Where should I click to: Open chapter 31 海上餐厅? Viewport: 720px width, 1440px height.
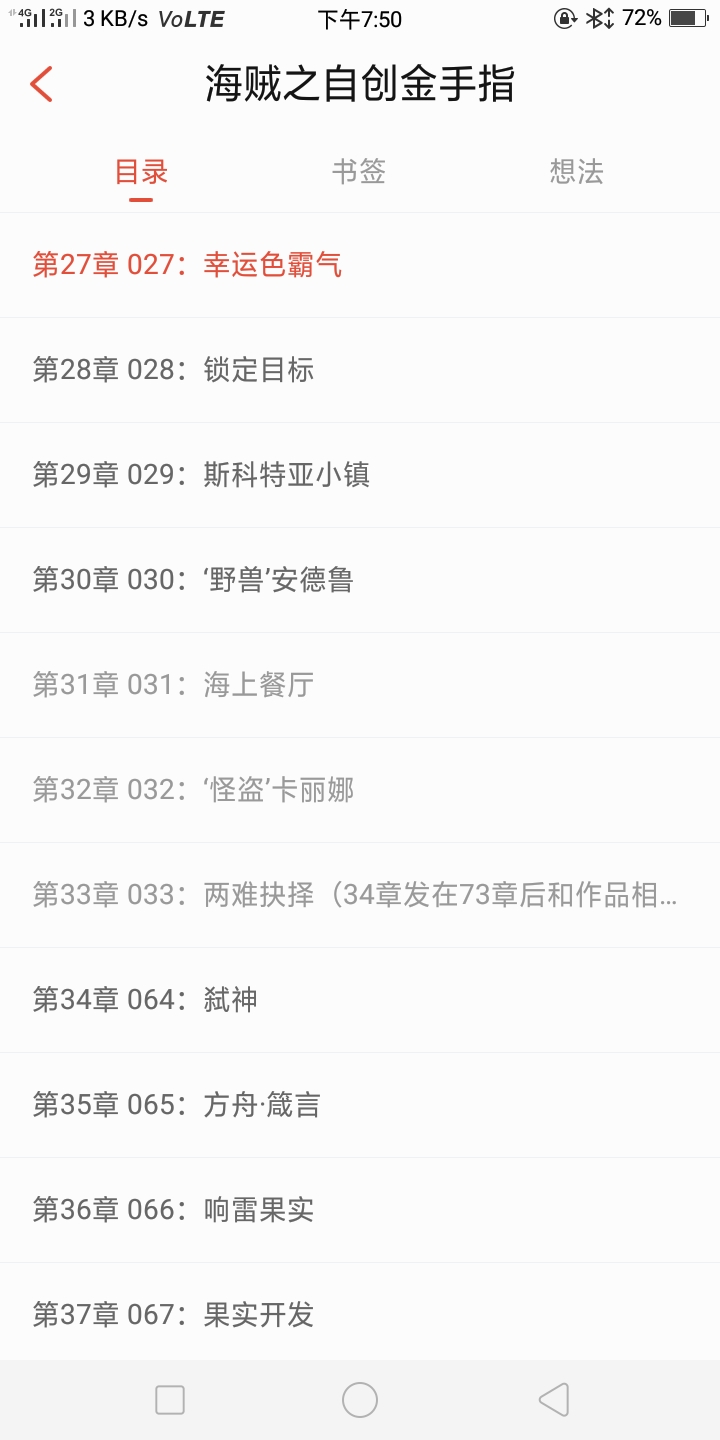(x=360, y=685)
